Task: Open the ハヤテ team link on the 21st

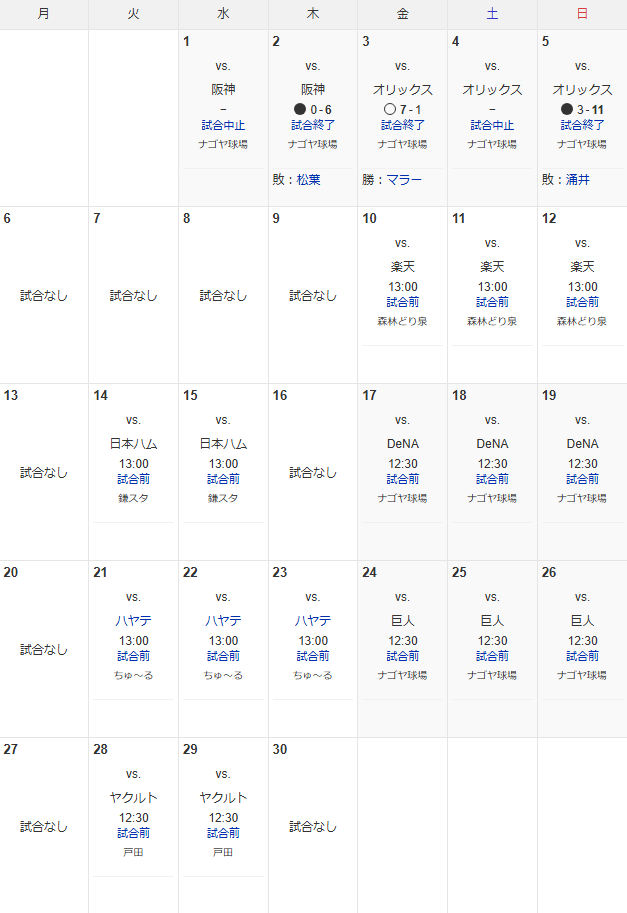Action: pyautogui.click(x=133, y=621)
